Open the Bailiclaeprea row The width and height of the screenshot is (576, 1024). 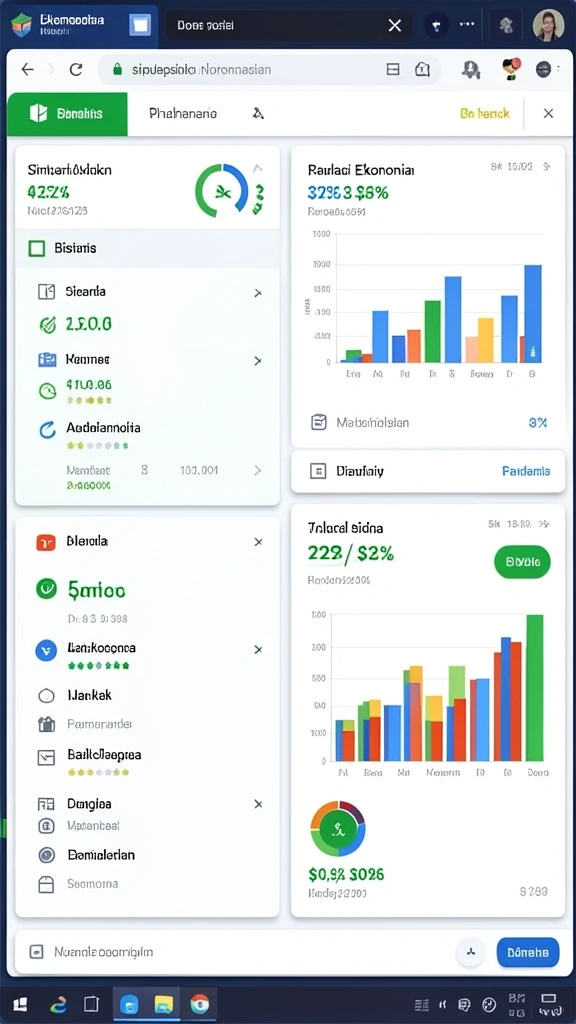(103, 756)
